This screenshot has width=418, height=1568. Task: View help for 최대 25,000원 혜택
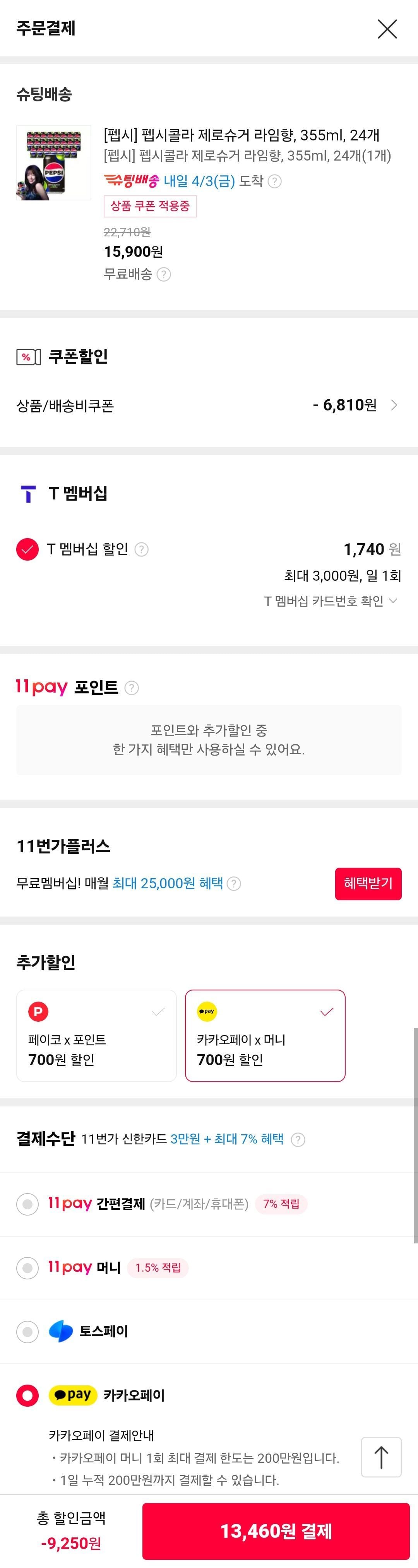[234, 884]
